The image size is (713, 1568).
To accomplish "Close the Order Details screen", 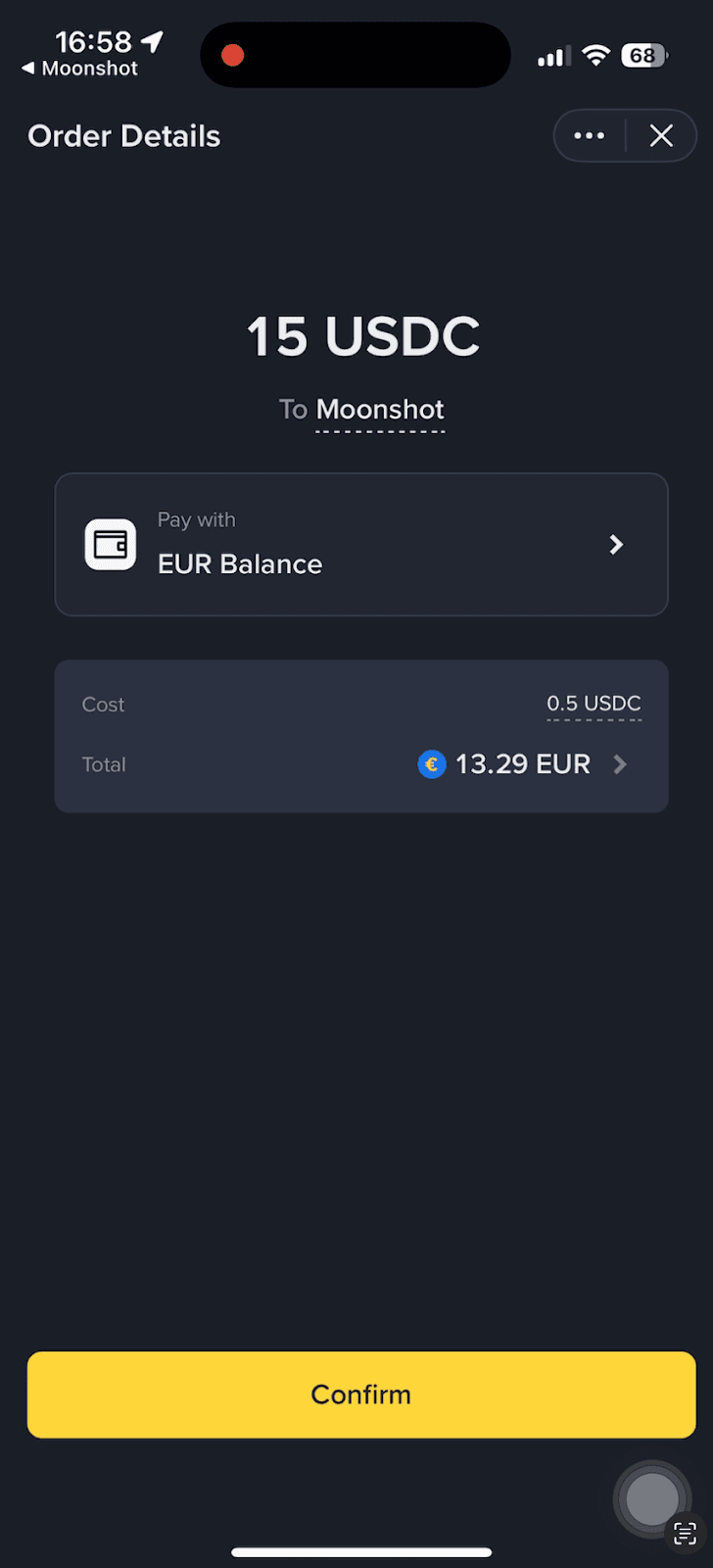I will point(661,136).
